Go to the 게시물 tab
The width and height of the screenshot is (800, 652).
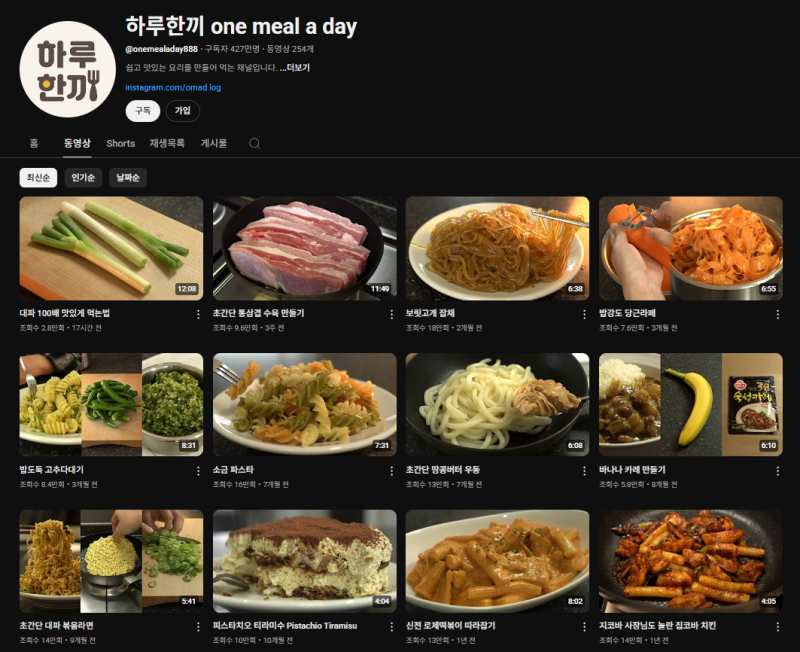coord(213,143)
